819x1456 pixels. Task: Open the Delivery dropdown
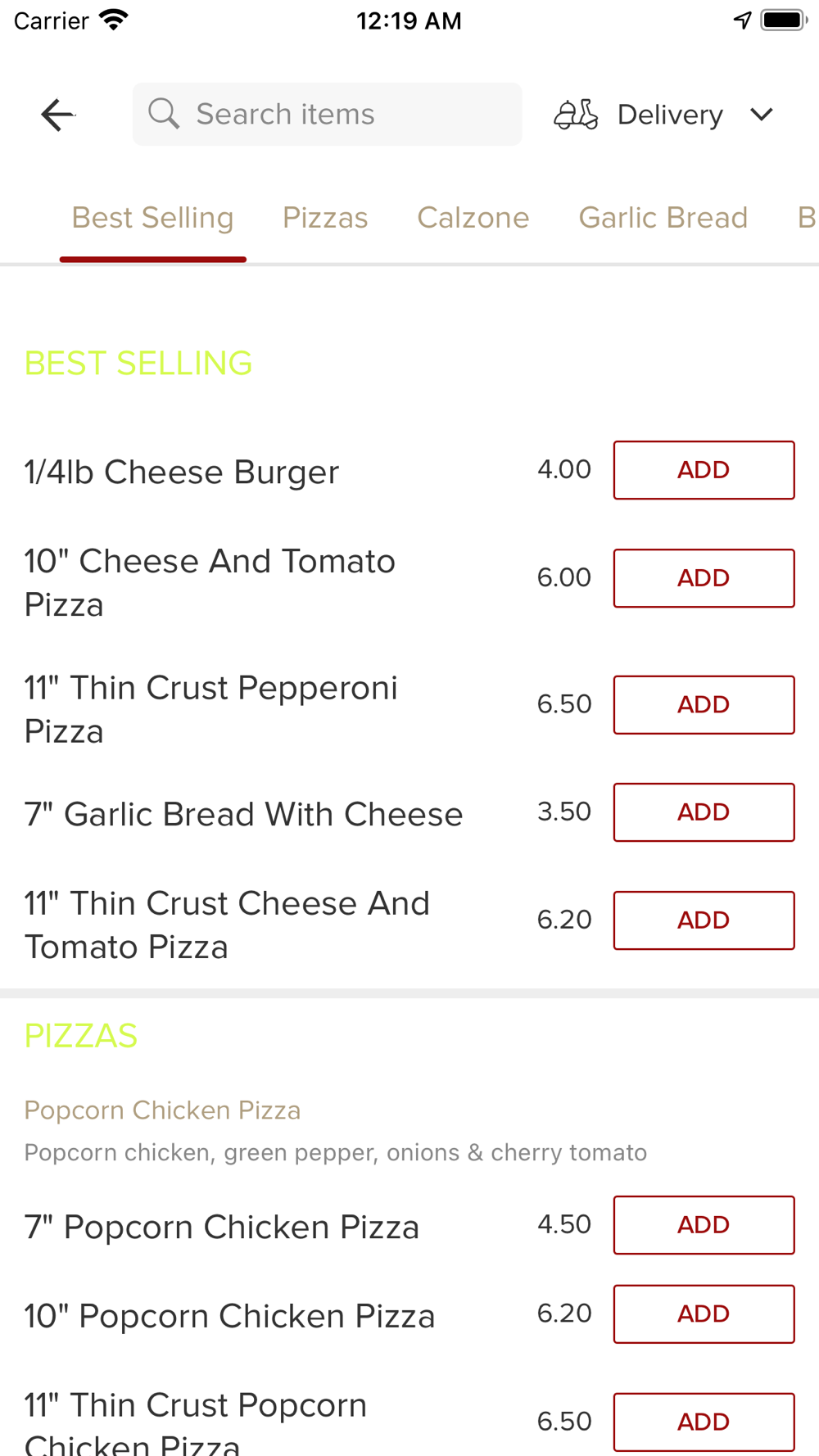[x=665, y=115]
